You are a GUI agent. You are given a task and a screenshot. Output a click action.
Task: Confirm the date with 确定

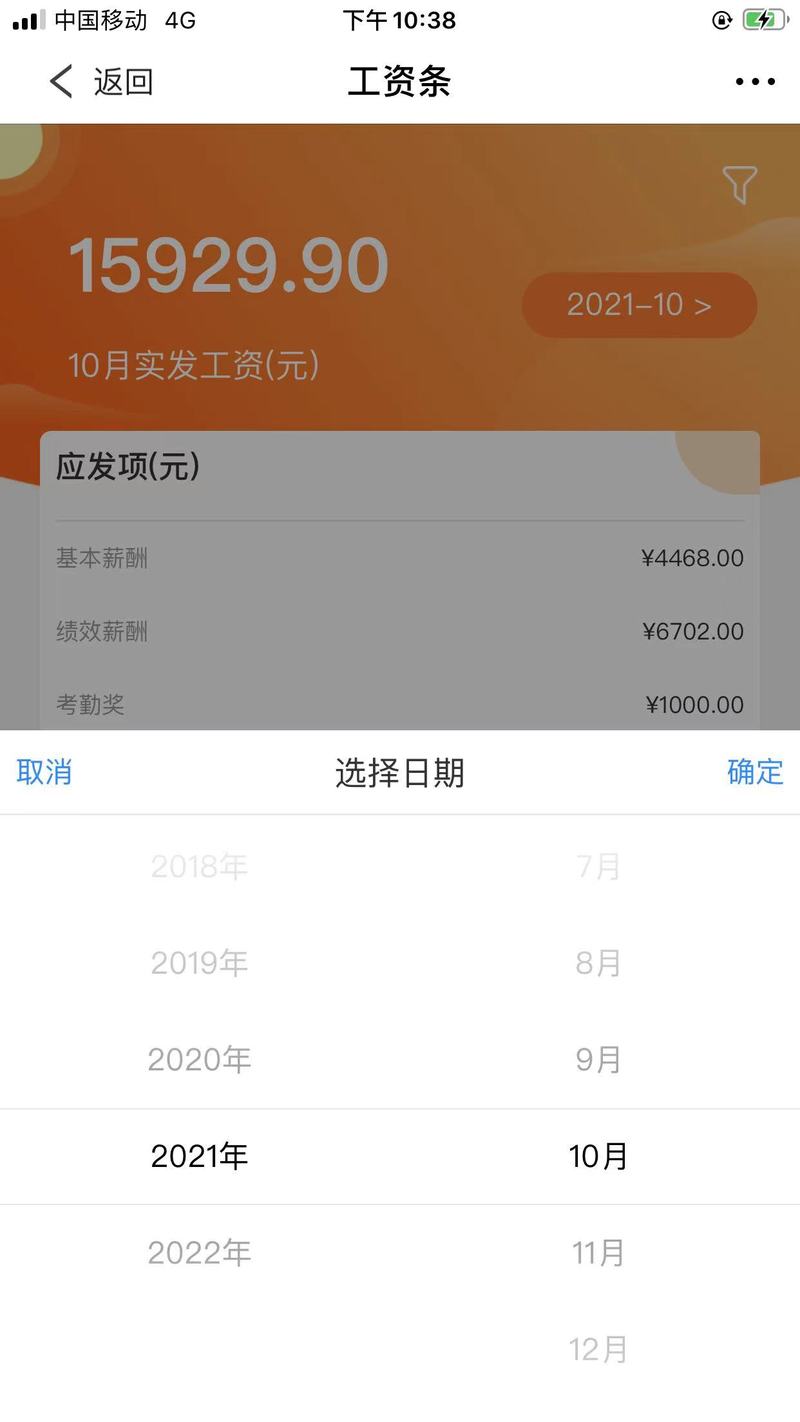755,772
